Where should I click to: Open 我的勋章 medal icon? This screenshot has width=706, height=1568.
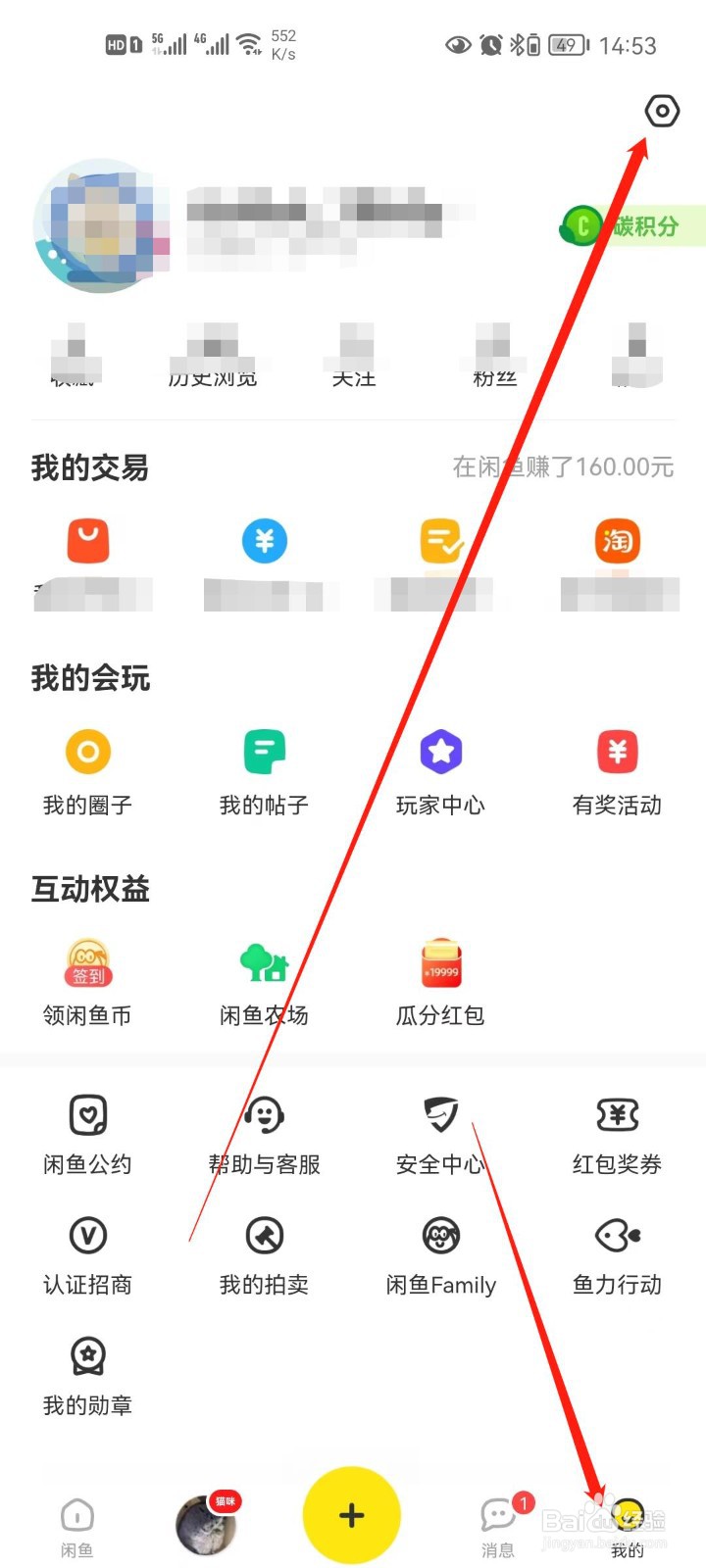[x=88, y=1355]
